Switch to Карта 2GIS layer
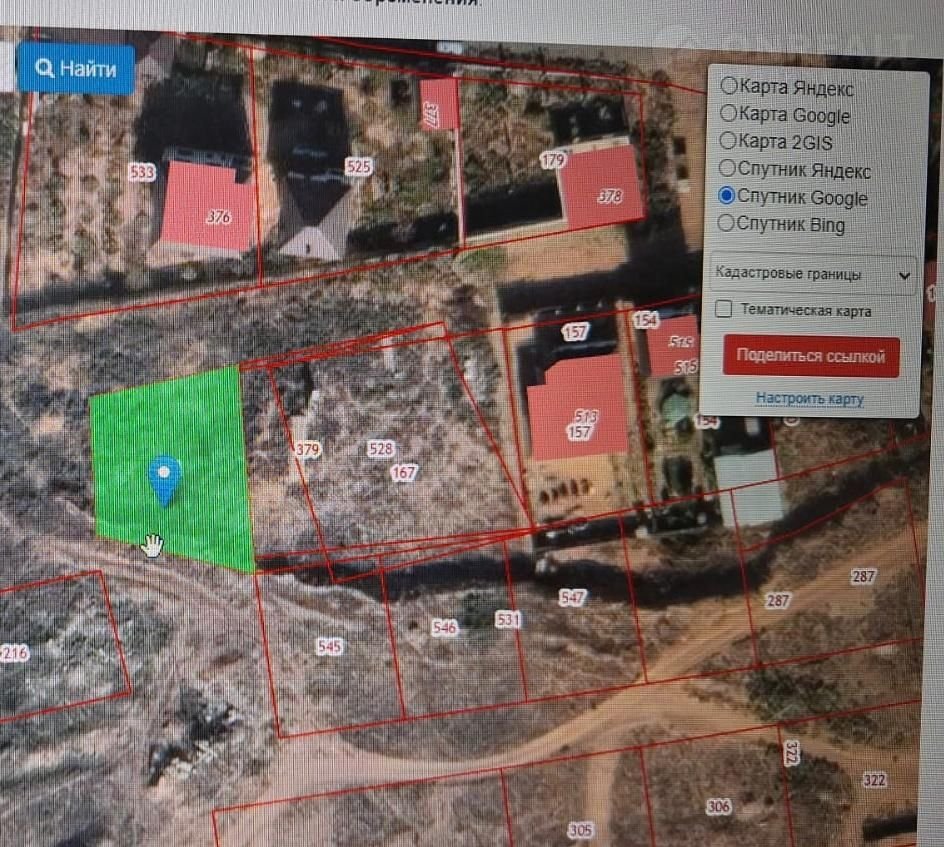This screenshot has width=944, height=847. tap(729, 141)
